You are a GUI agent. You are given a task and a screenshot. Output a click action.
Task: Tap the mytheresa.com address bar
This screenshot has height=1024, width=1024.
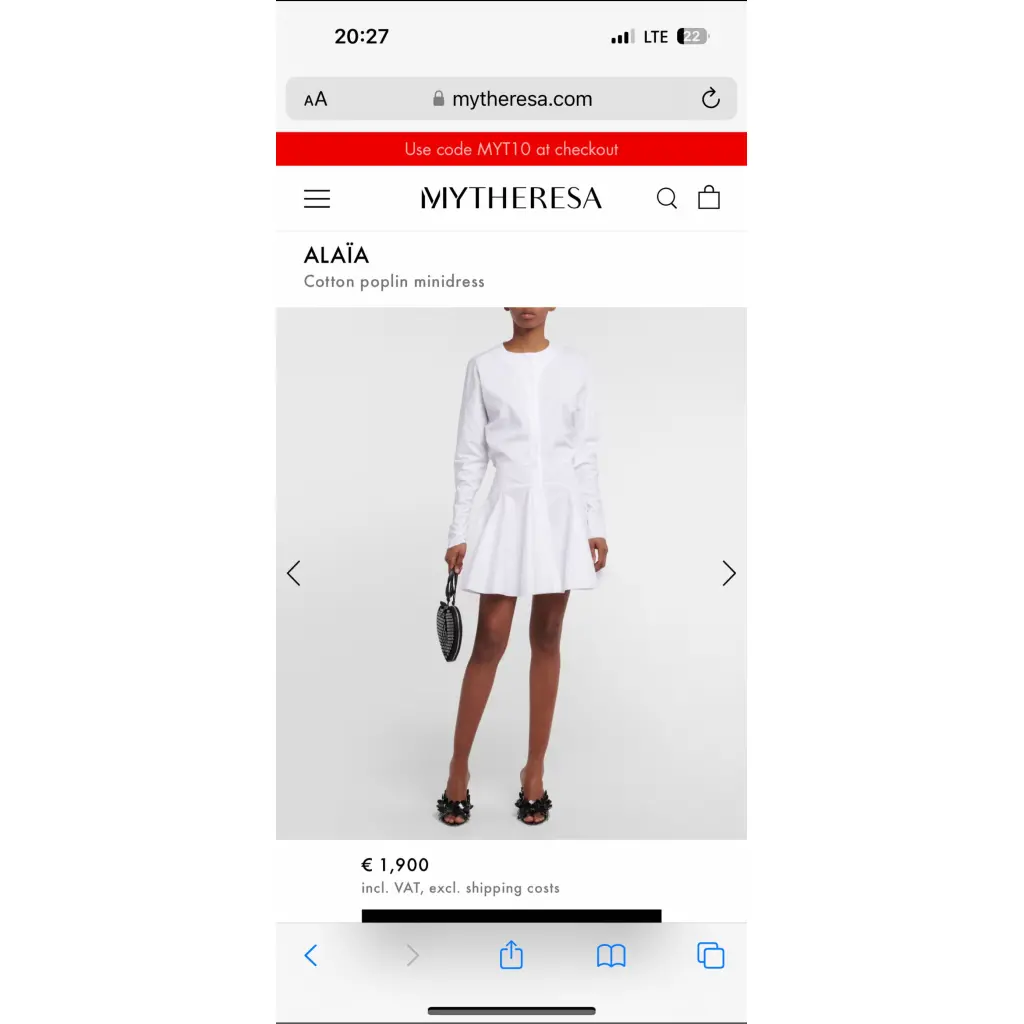511,99
